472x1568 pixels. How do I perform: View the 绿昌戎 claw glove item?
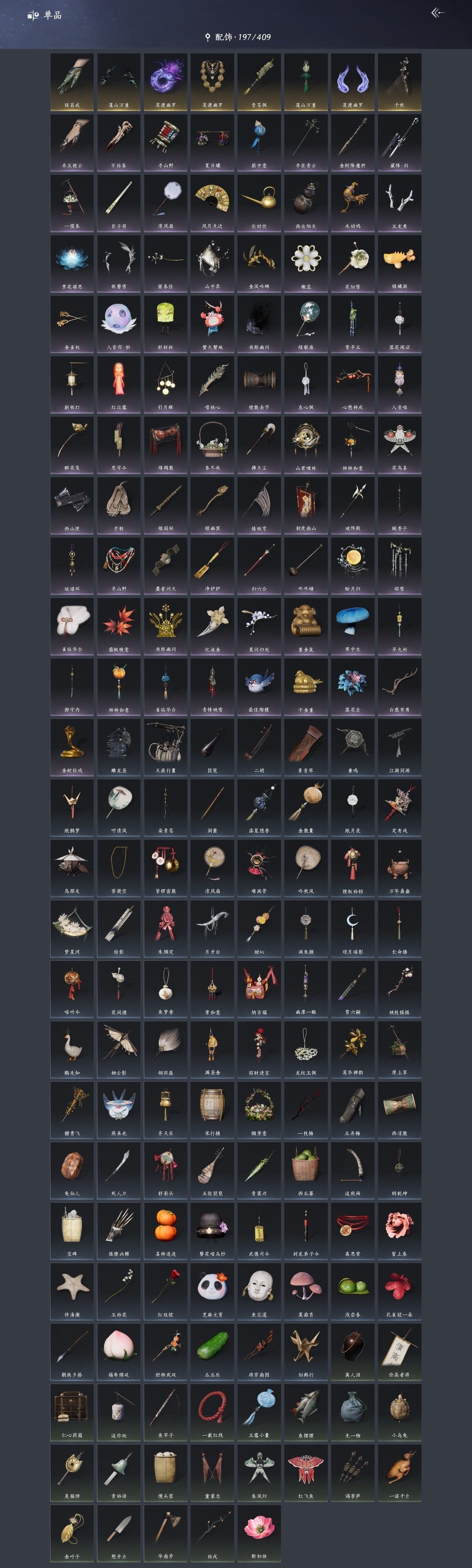coord(72,81)
